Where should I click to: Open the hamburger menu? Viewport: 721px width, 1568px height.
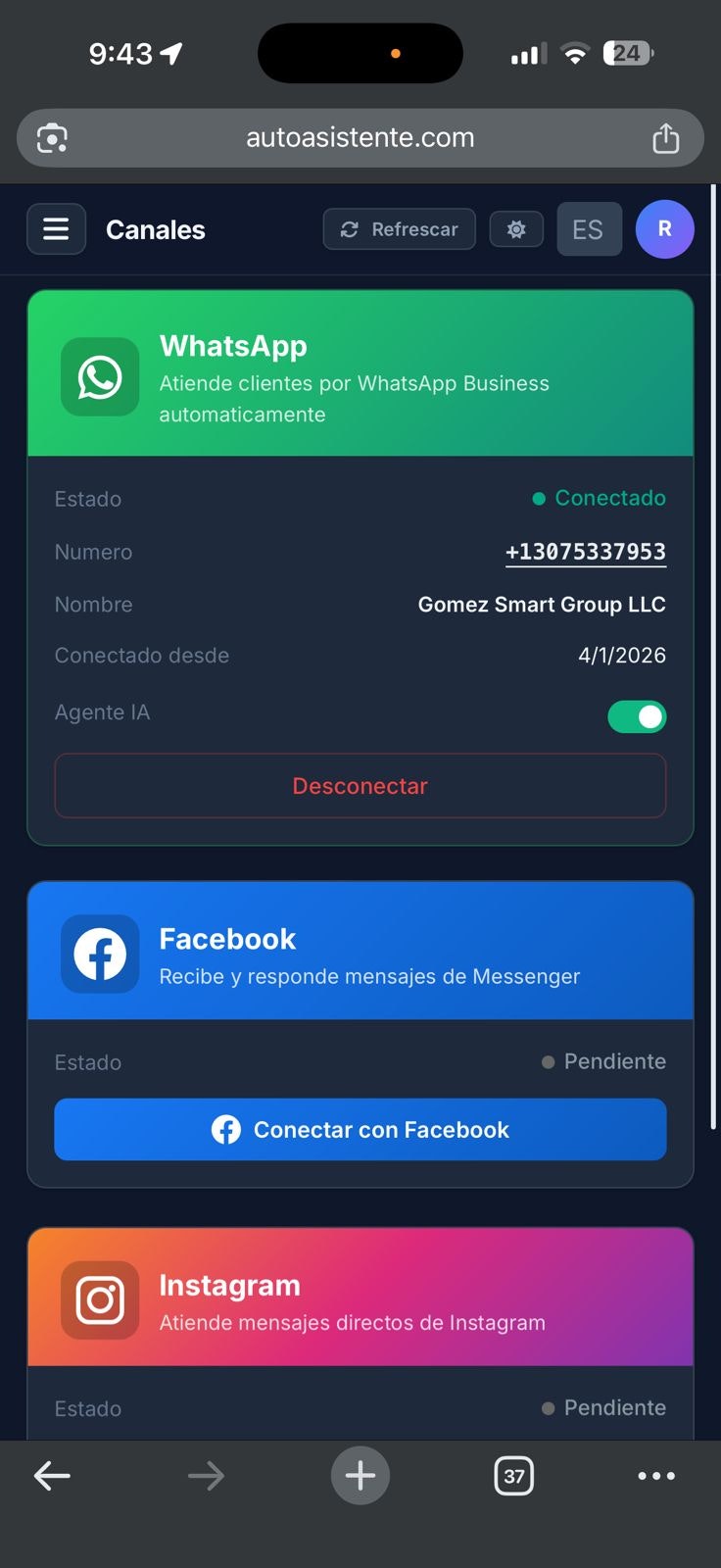pyautogui.click(x=56, y=229)
